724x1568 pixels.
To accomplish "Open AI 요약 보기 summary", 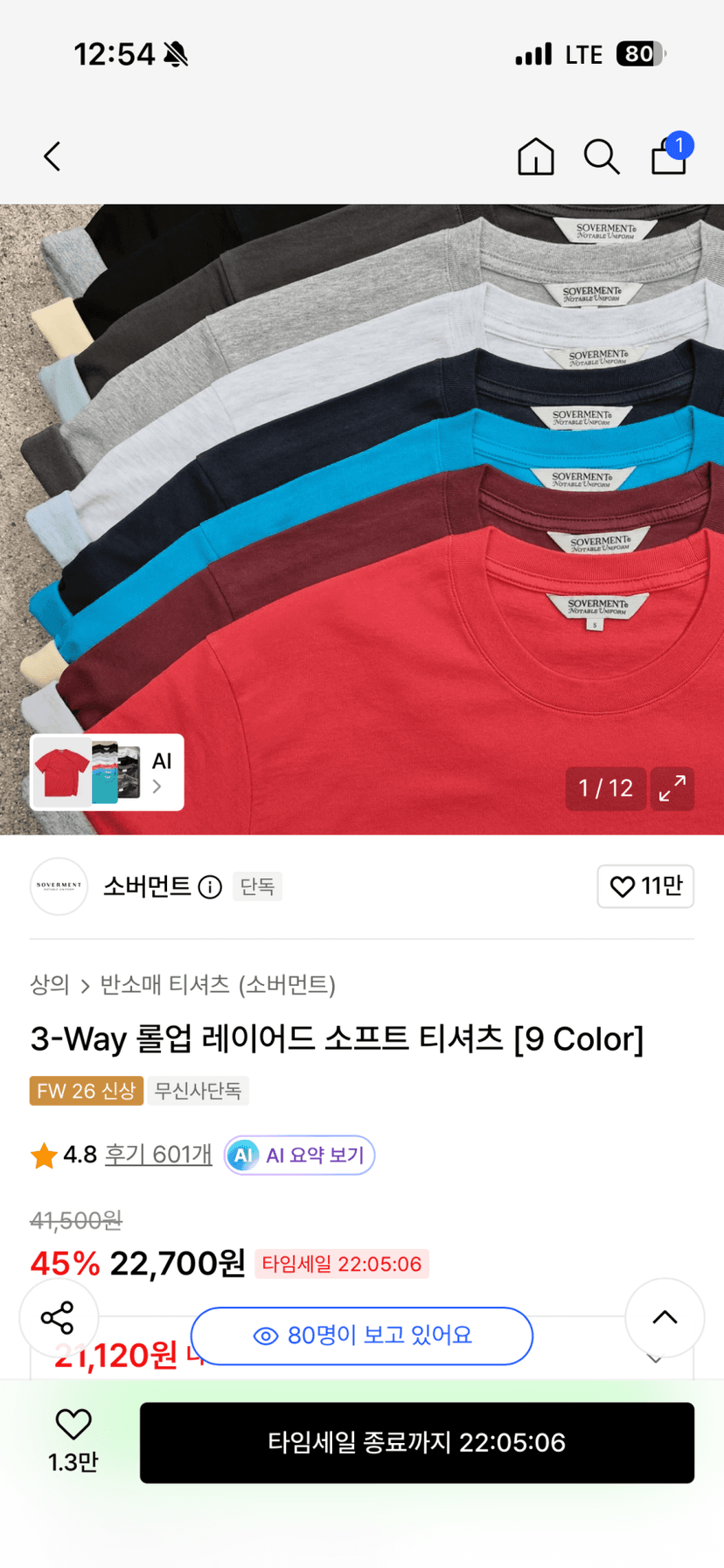I will pos(299,1155).
